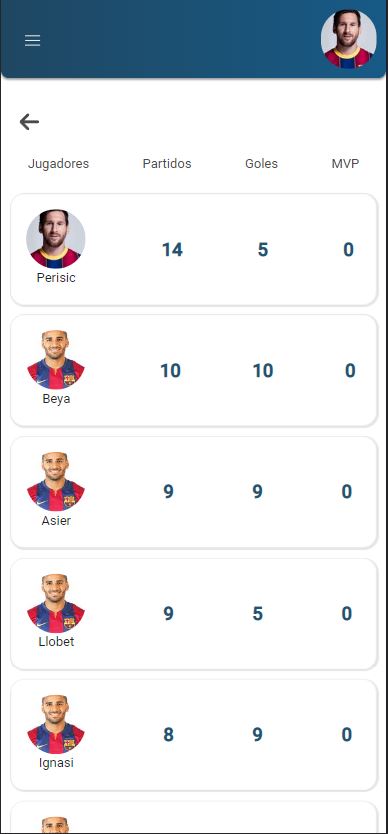This screenshot has height=834, width=388.
Task: Open Ignasi's player card
Action: (194, 735)
